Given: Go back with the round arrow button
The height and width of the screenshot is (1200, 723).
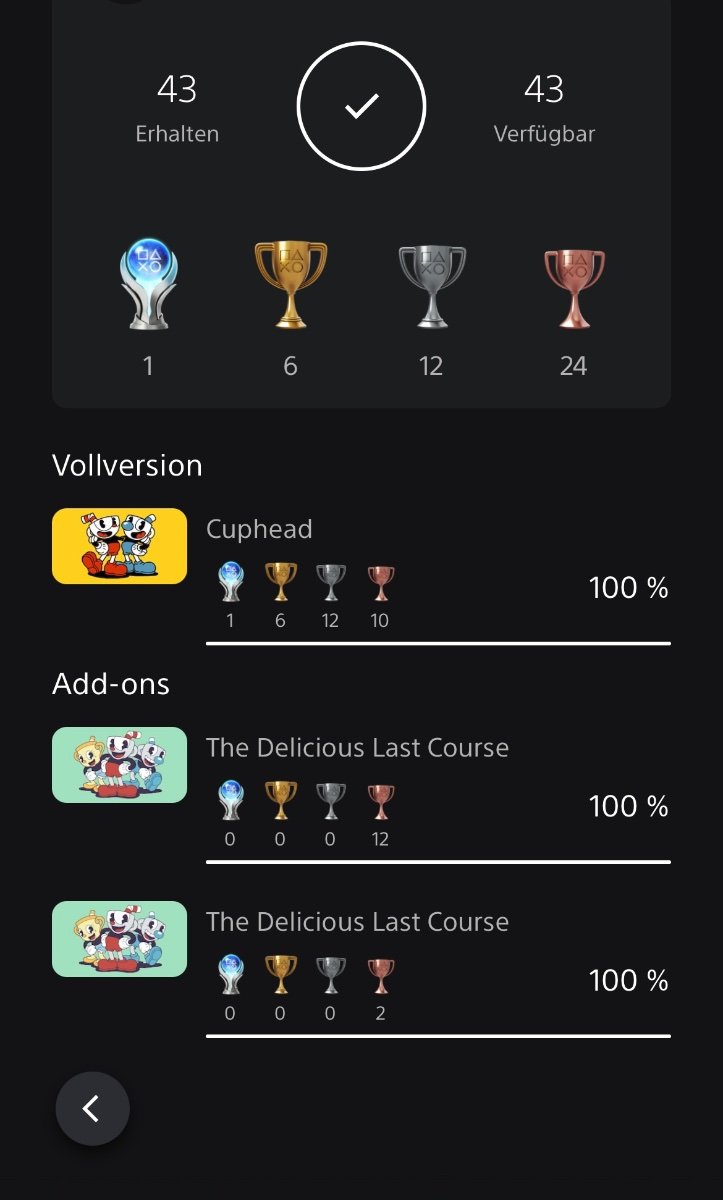Looking at the screenshot, I should click(x=92, y=1108).
